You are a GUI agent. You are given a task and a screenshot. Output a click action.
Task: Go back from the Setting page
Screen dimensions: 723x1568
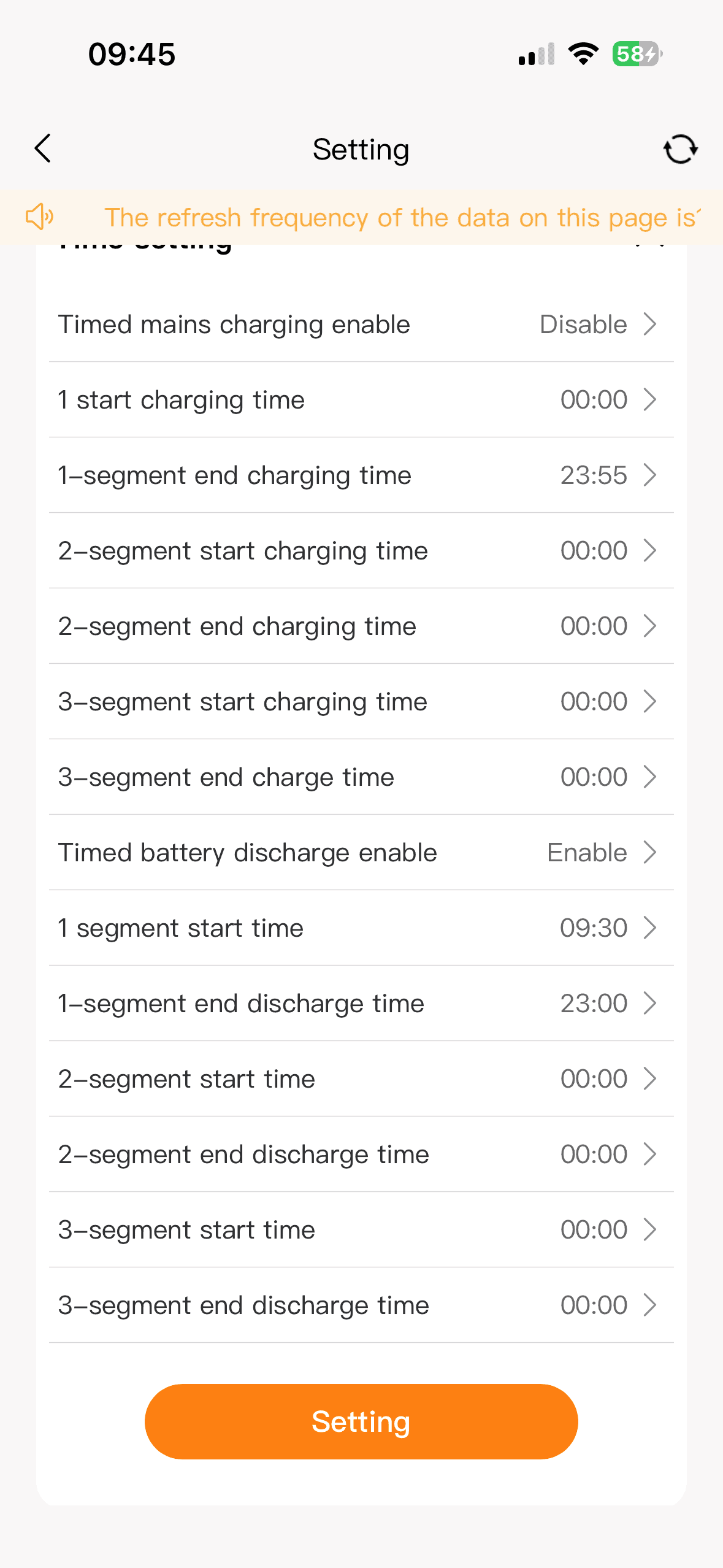pyautogui.click(x=43, y=149)
